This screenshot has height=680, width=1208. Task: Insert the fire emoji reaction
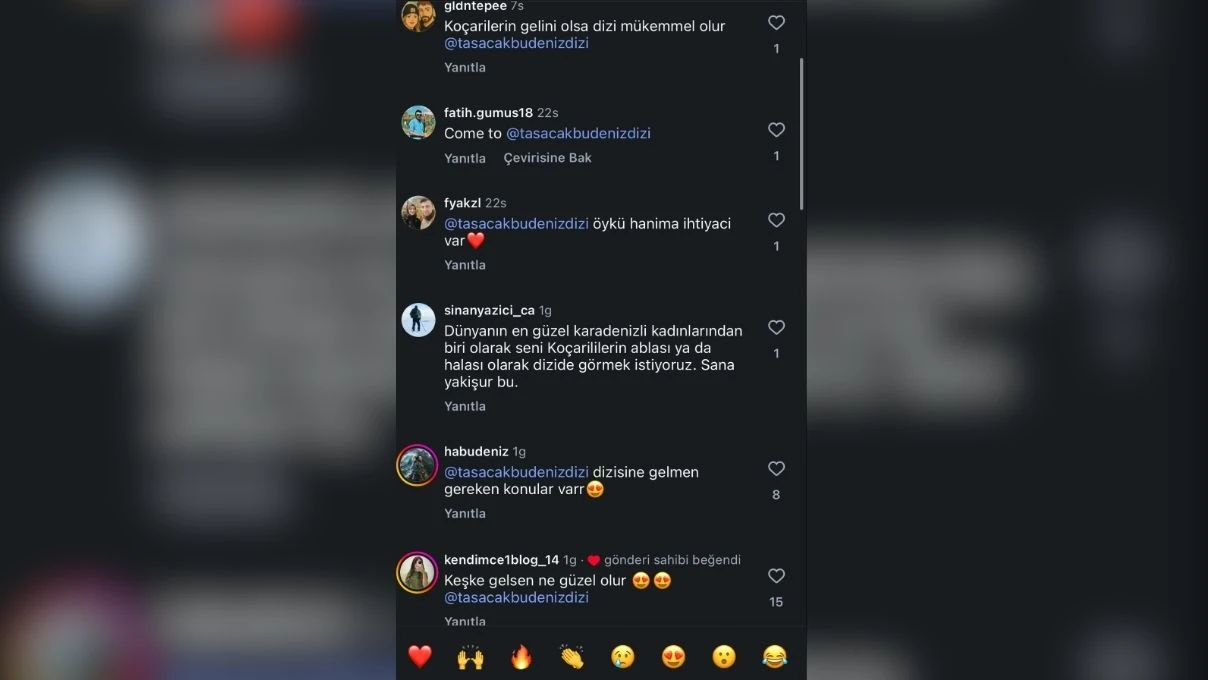coord(521,657)
